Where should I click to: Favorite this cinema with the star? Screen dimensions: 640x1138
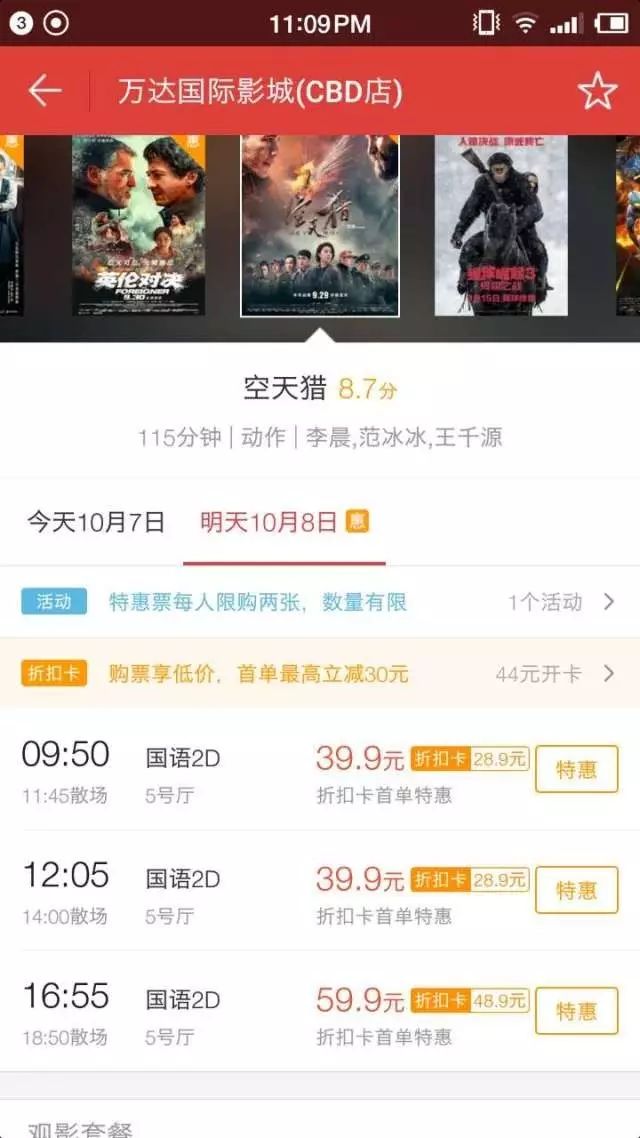(x=597, y=91)
